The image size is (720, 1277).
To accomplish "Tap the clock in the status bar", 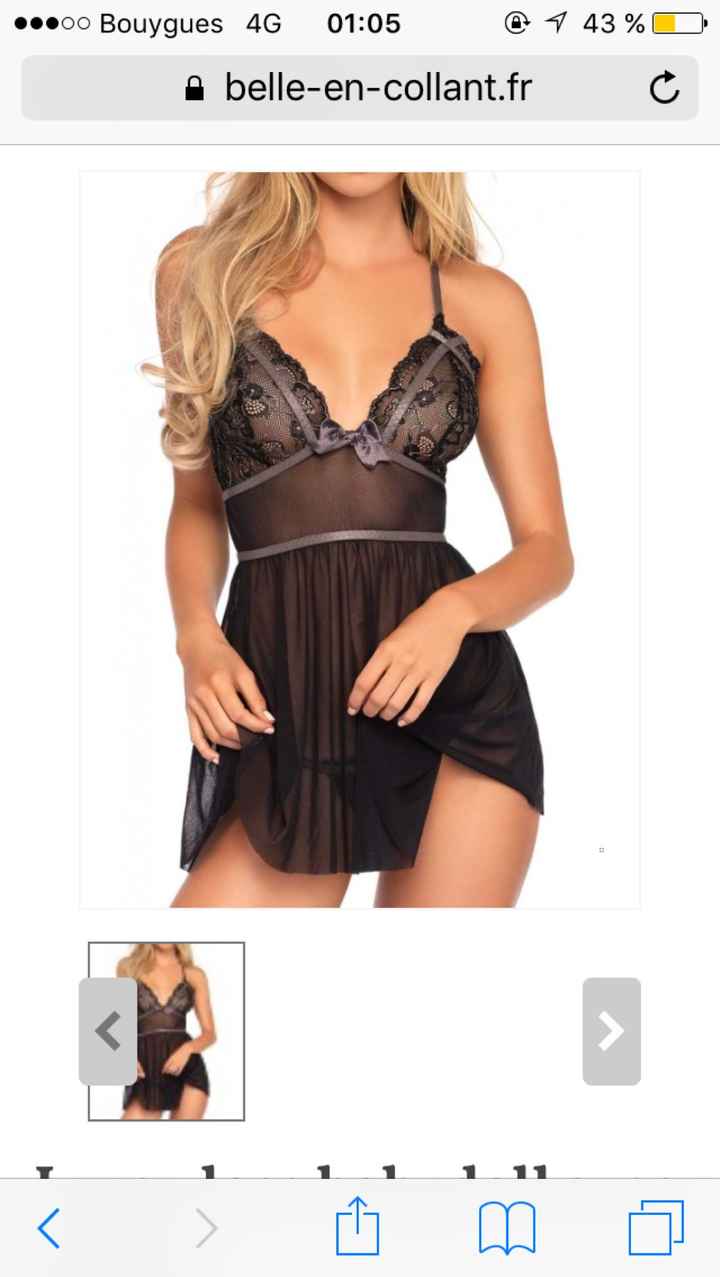I will tap(363, 22).
